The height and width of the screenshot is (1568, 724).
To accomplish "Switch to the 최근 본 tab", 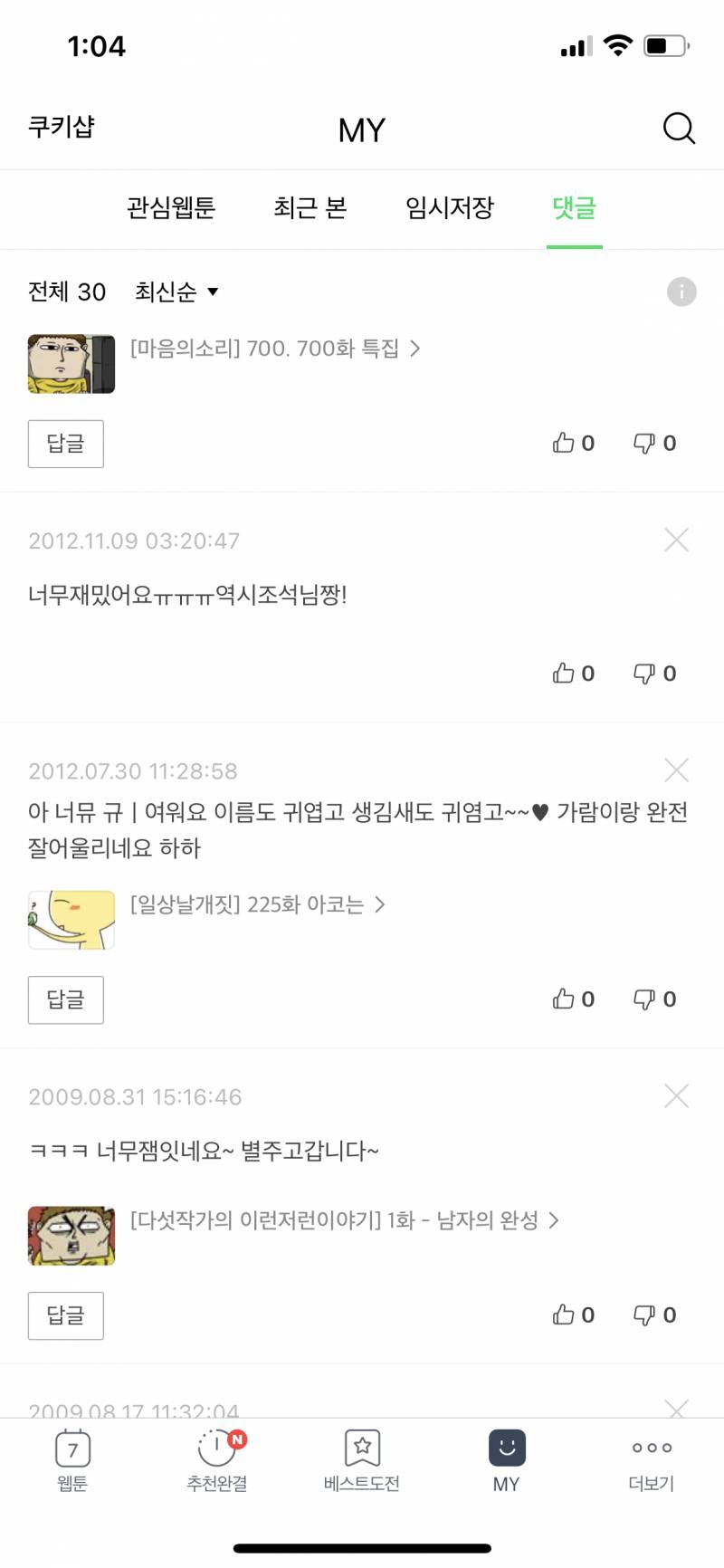I will [x=310, y=208].
